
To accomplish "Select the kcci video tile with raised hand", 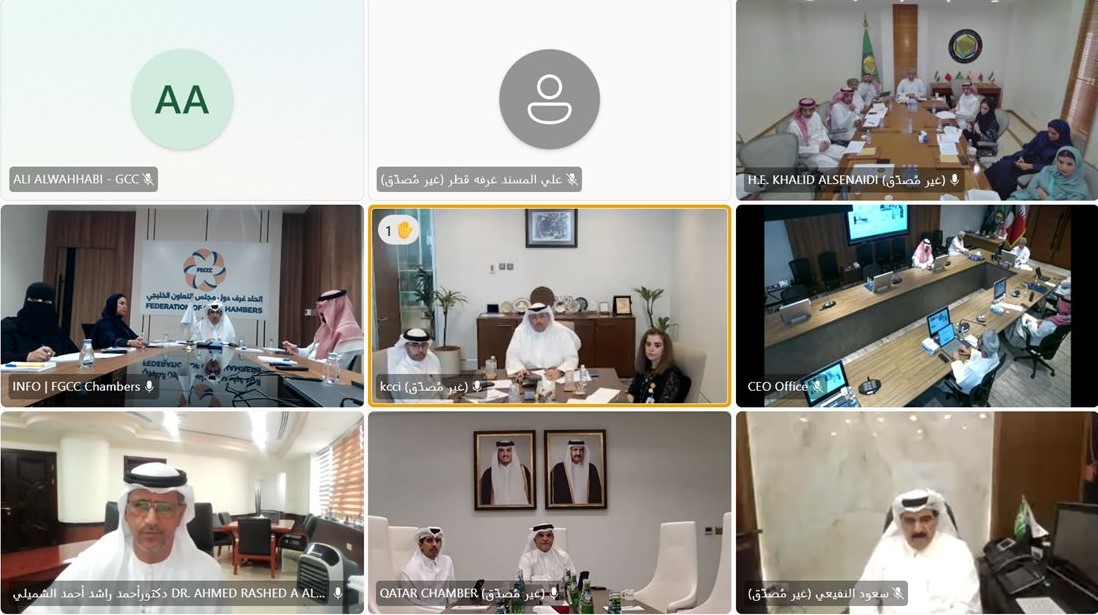I will click(549, 305).
